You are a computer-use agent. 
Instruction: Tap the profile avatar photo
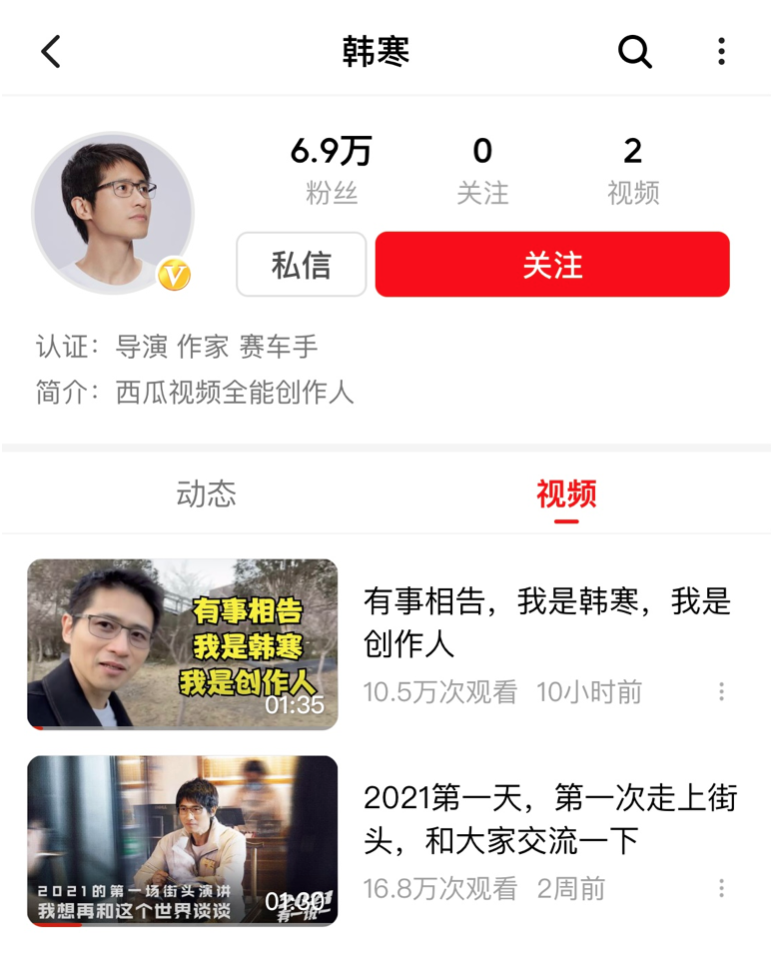[x=113, y=213]
